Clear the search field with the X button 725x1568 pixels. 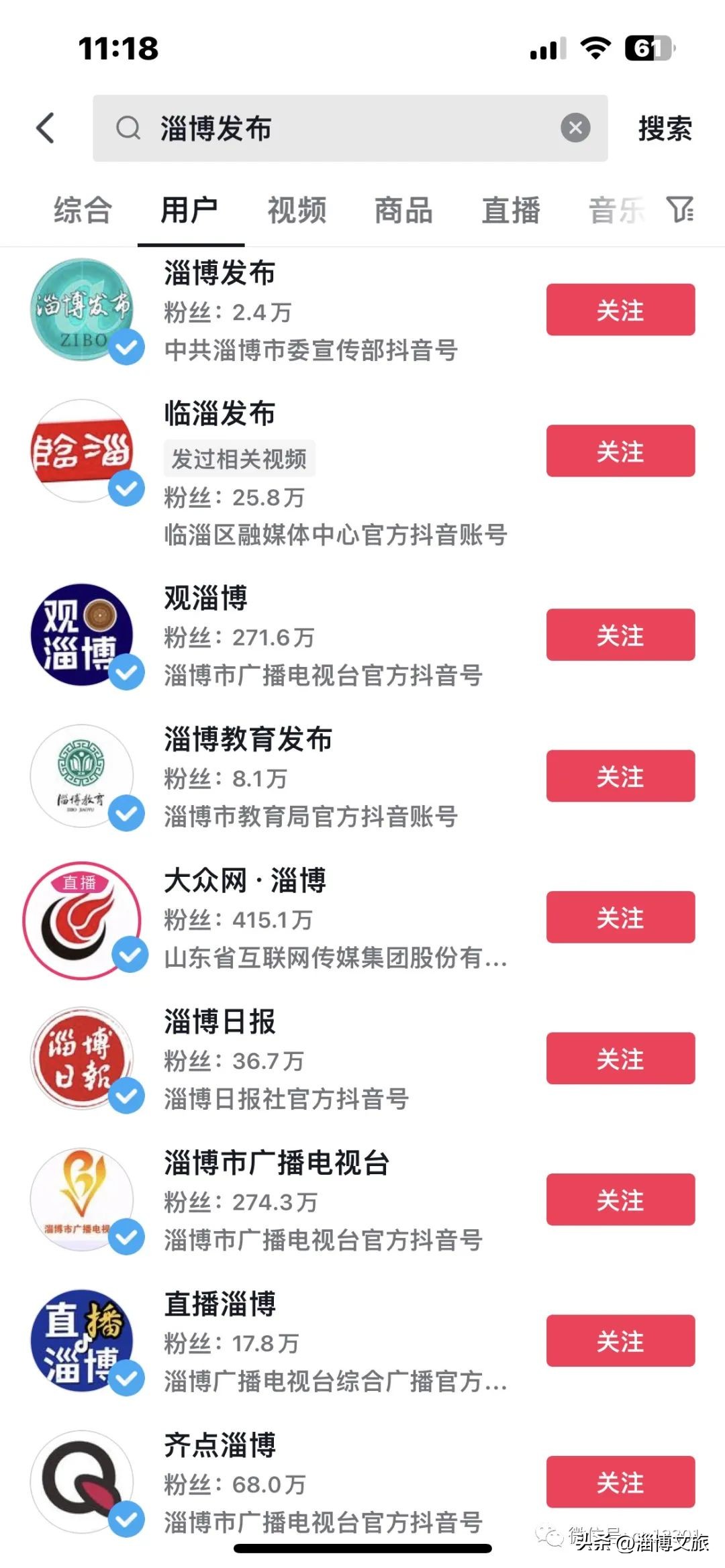pyautogui.click(x=575, y=129)
